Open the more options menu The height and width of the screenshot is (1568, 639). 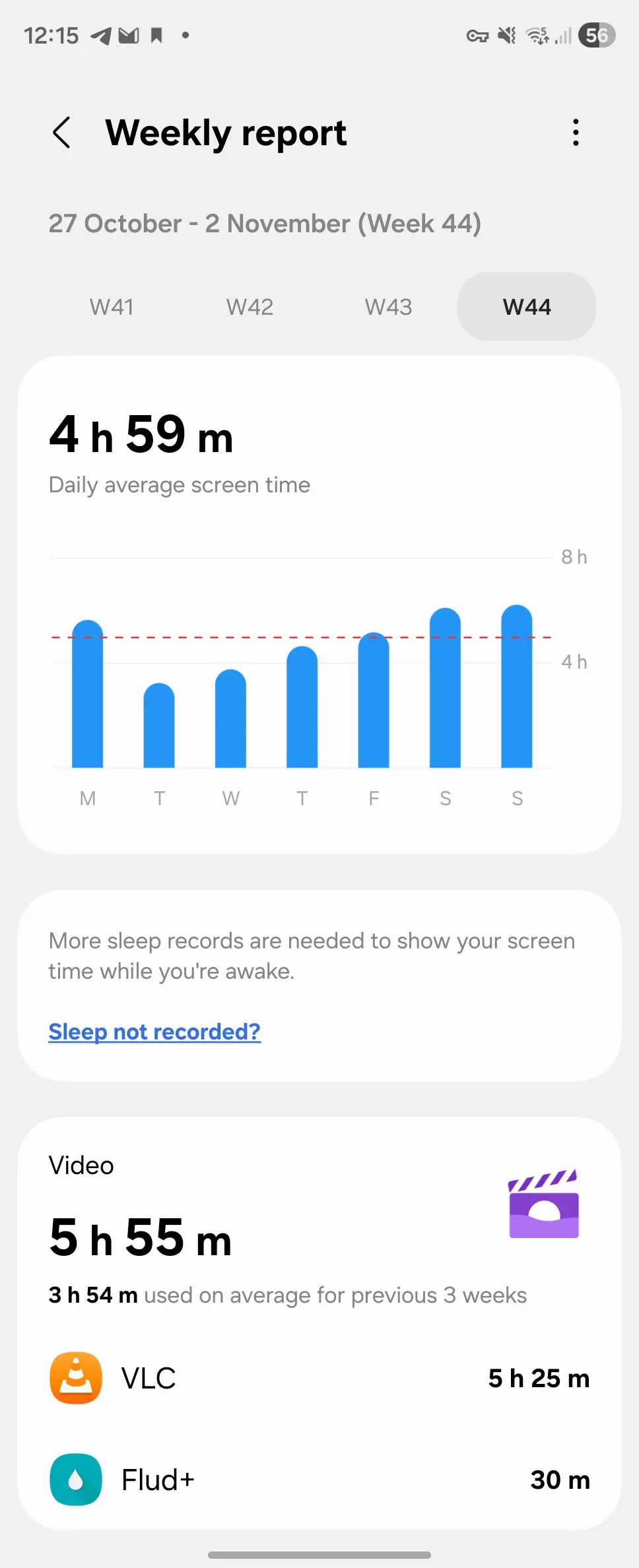(576, 133)
